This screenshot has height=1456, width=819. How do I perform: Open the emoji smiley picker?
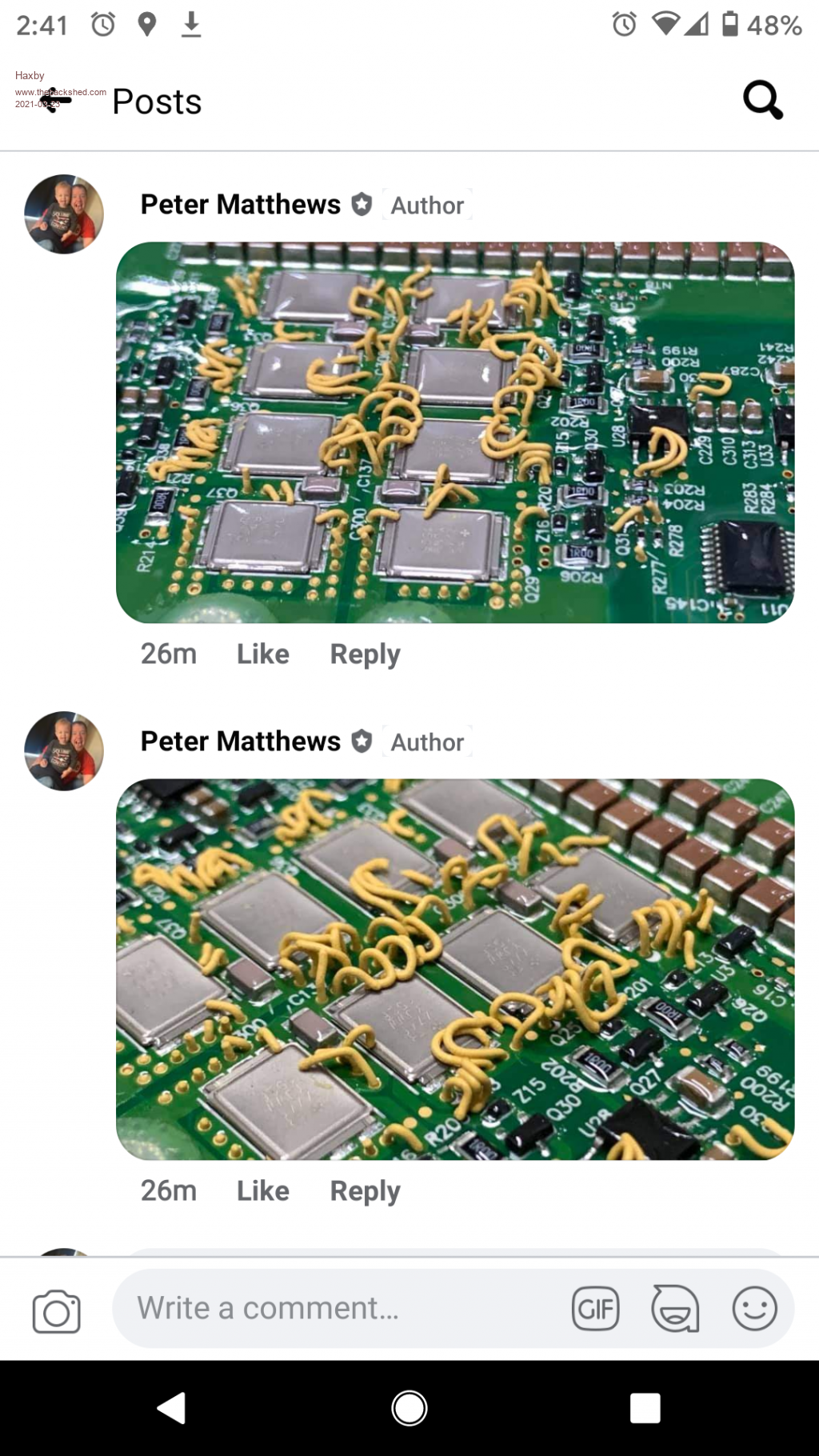754,1309
